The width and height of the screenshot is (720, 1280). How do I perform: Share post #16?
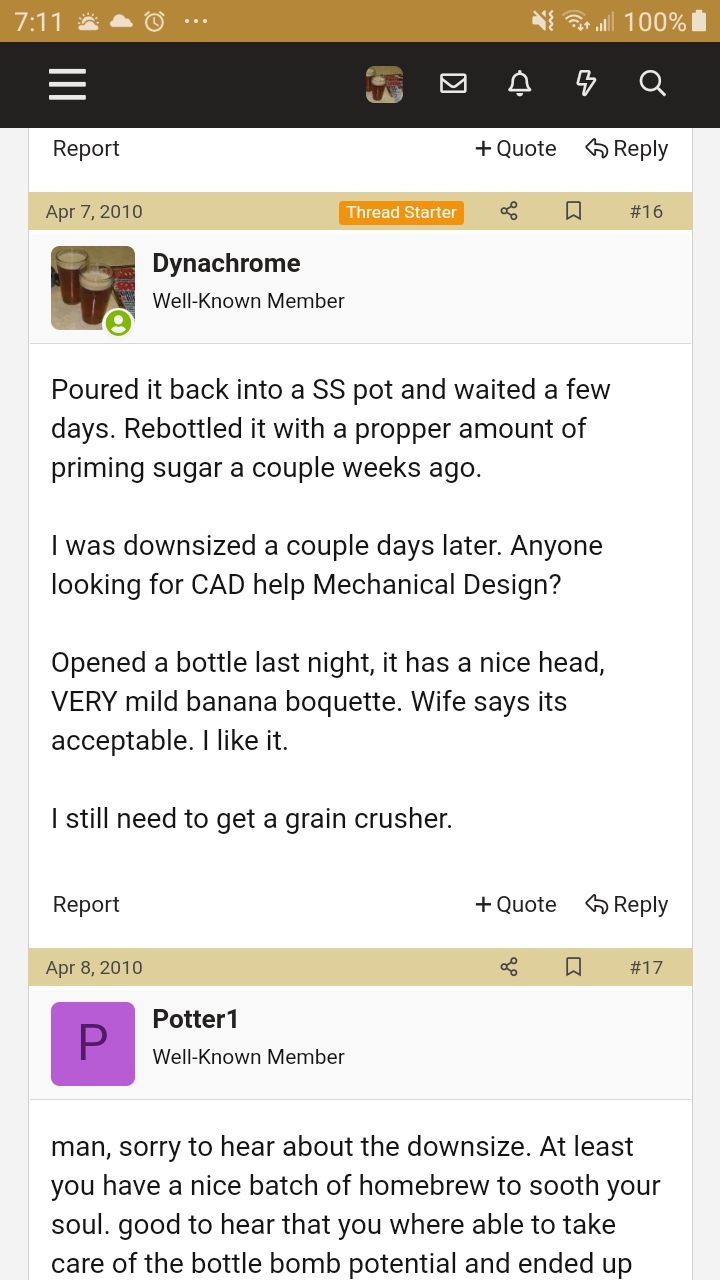(509, 211)
